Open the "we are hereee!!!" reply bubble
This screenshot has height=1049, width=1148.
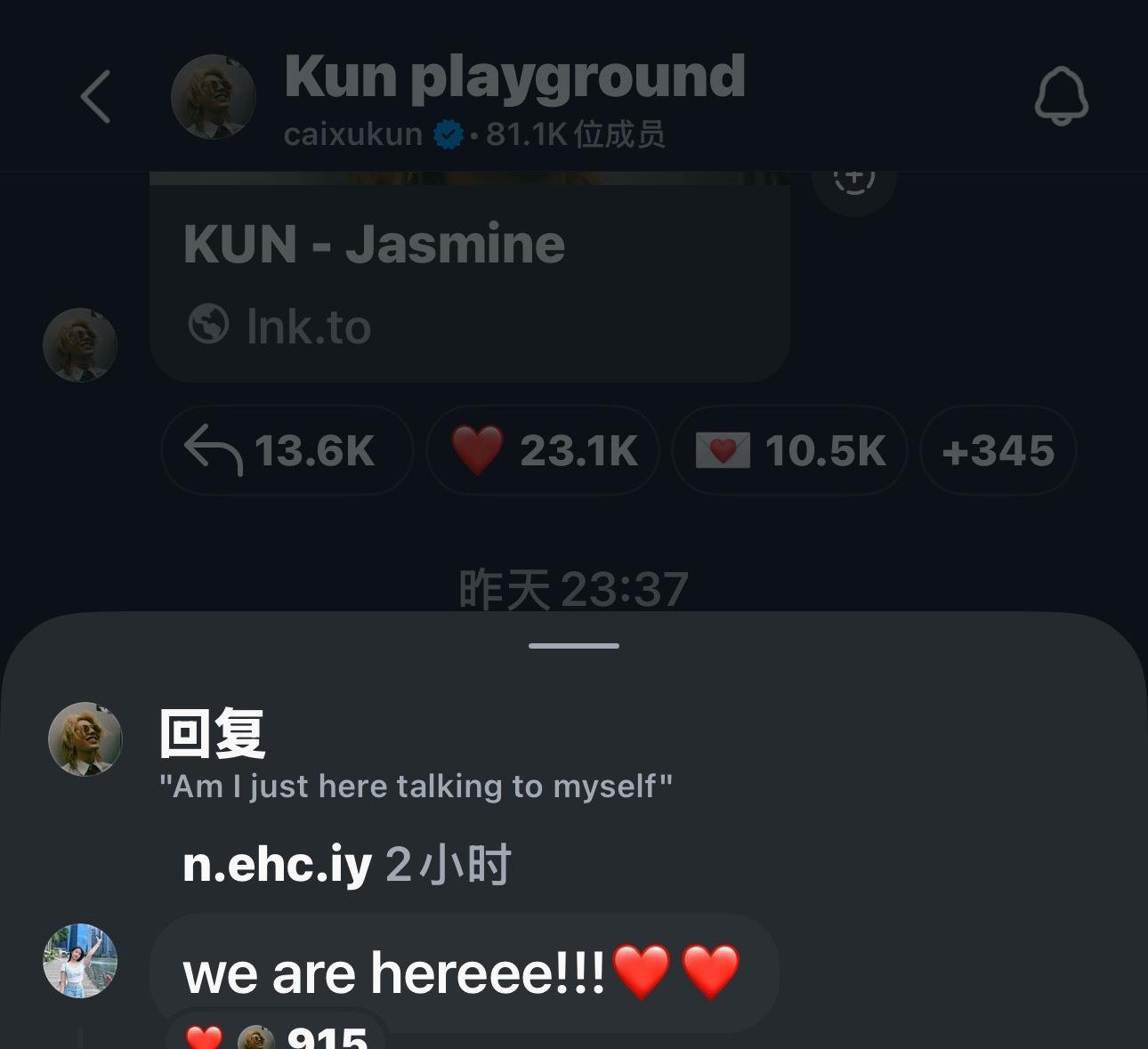pos(463,972)
